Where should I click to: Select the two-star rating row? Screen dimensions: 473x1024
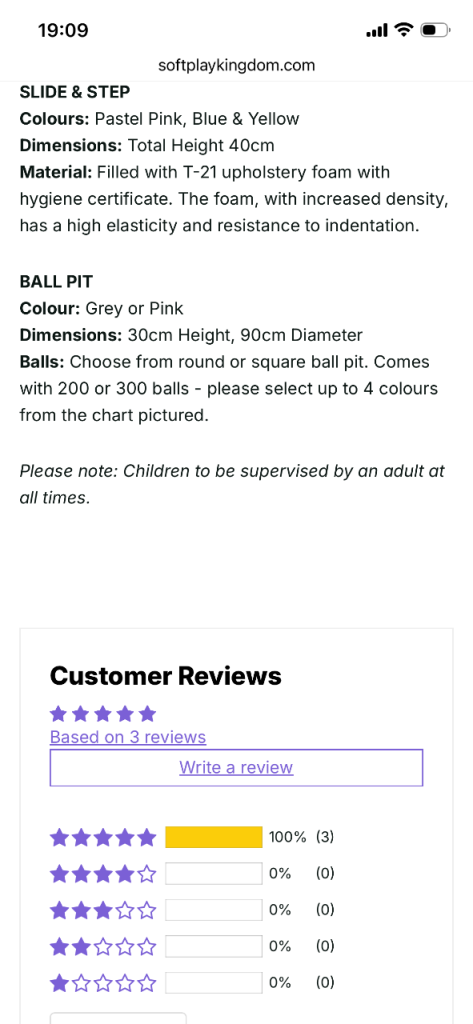(x=193, y=946)
